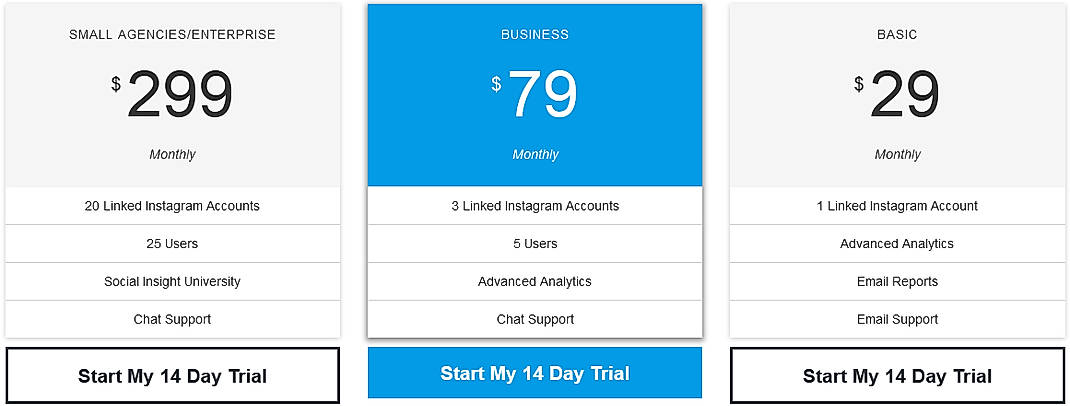Begin the Business plan 14 day trial
The image size is (1070, 406).
(x=535, y=373)
